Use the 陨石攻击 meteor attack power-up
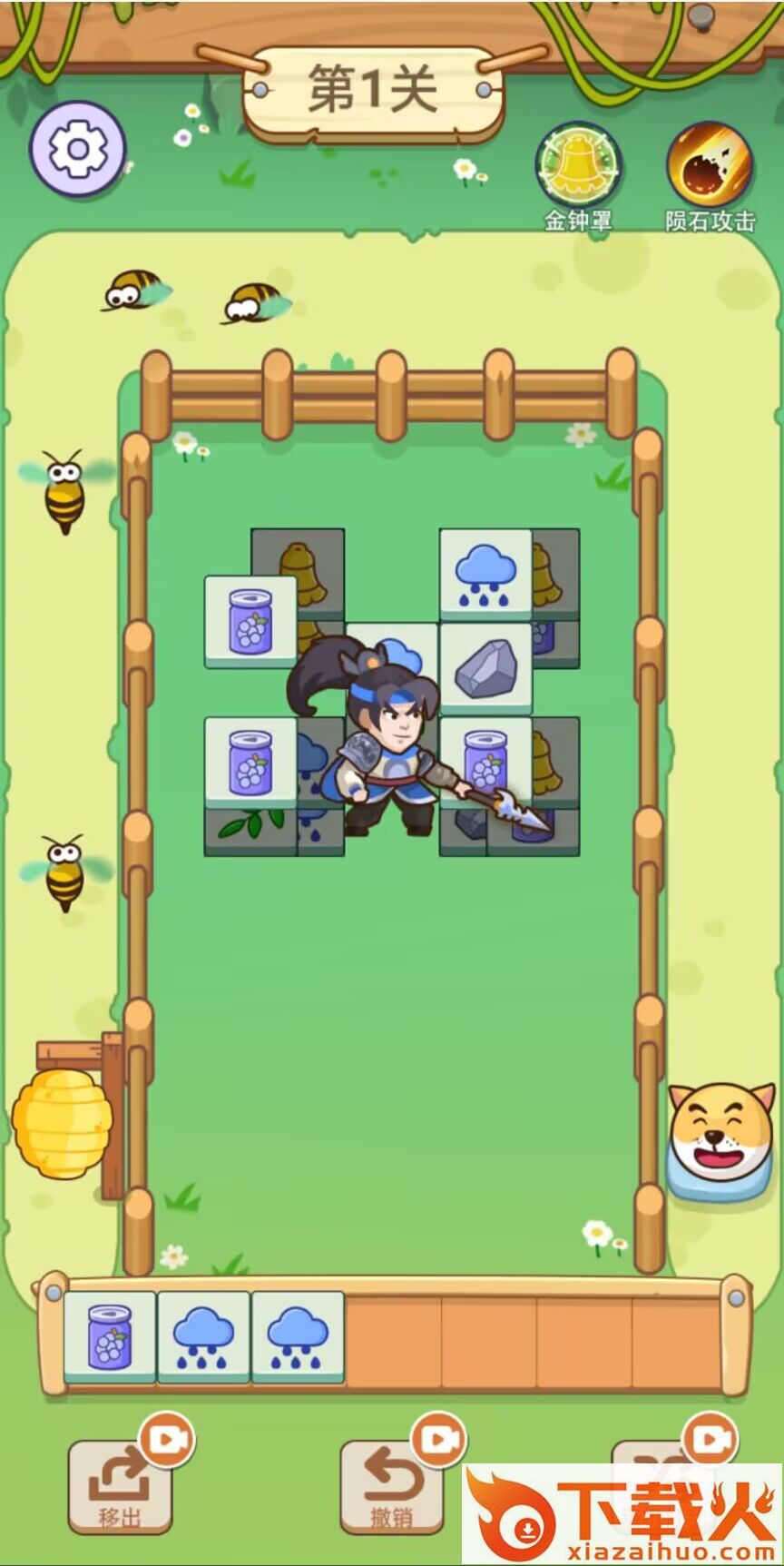784x1566 pixels. pos(710,166)
